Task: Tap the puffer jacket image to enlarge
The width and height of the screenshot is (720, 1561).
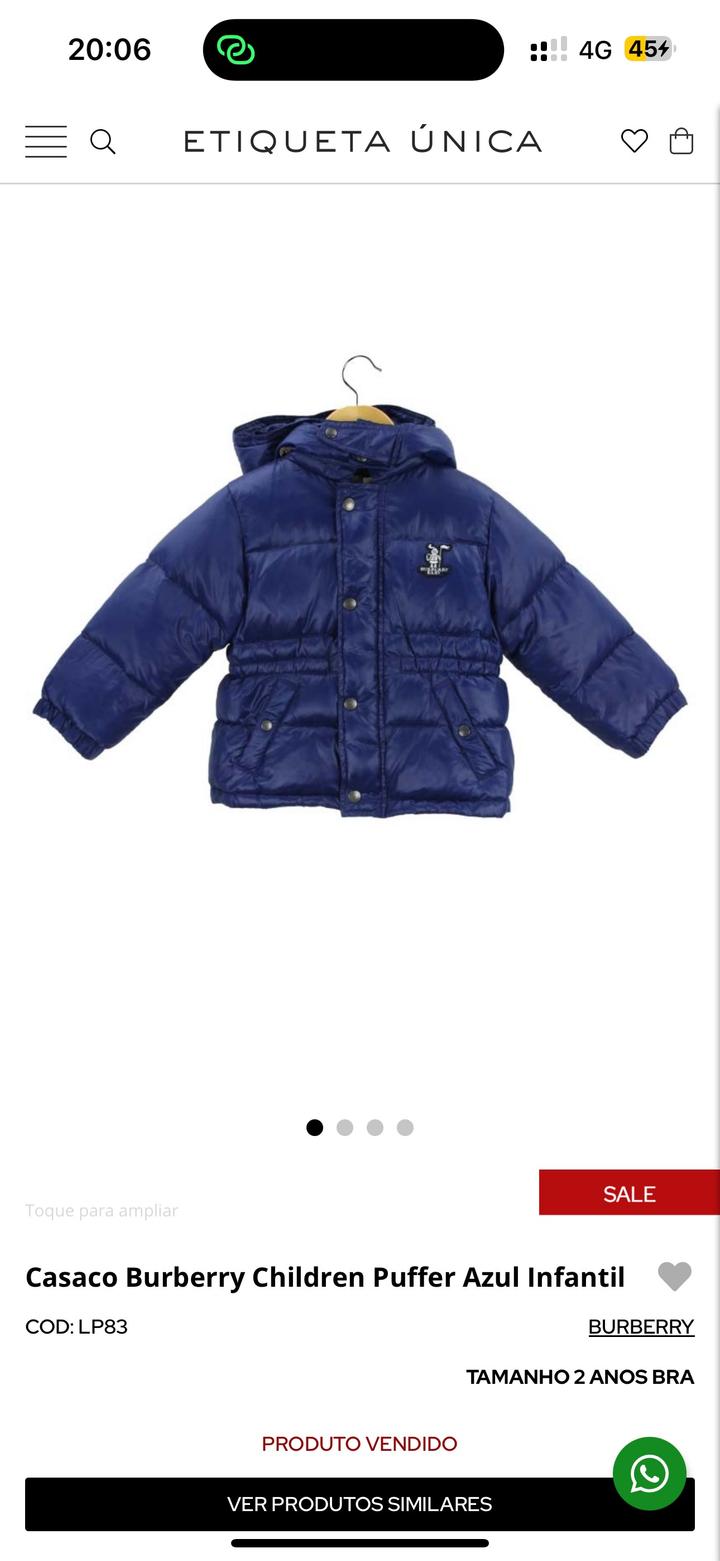Action: pyautogui.click(x=360, y=600)
